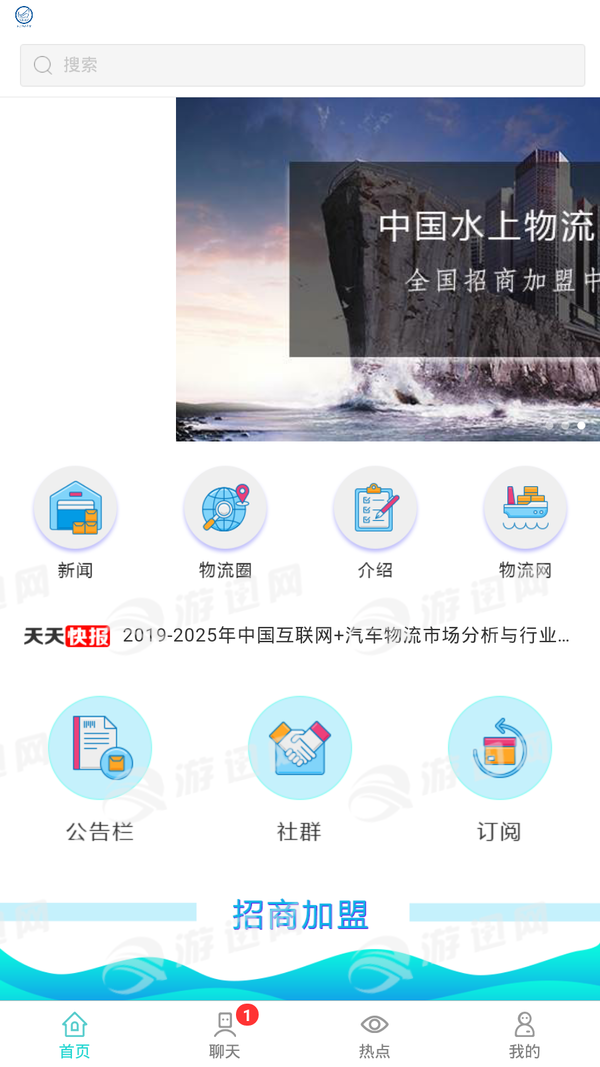Open the 2019-2025年中国互联网+汽车物流 news headline

345,635
